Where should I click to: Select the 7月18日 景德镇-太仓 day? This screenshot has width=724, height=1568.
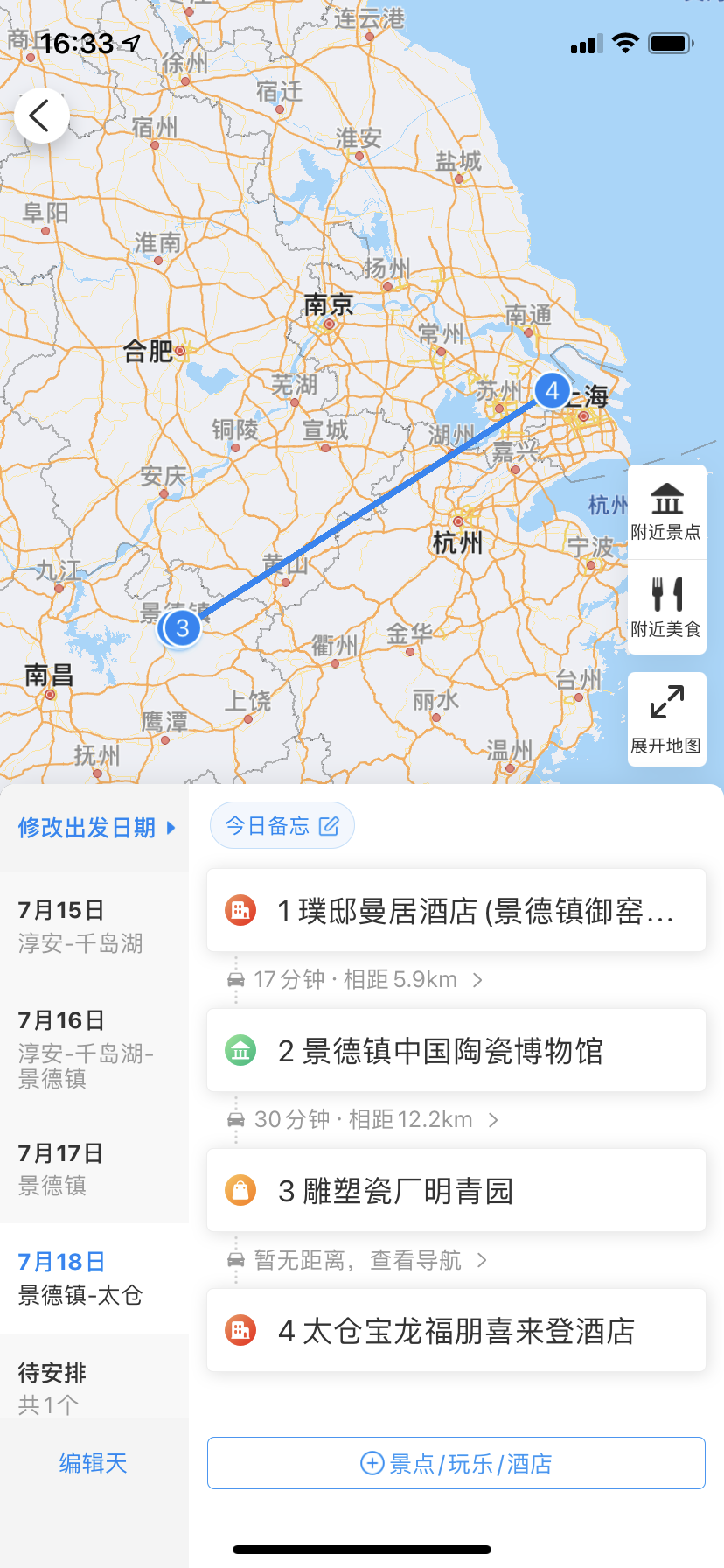pos(94,1277)
